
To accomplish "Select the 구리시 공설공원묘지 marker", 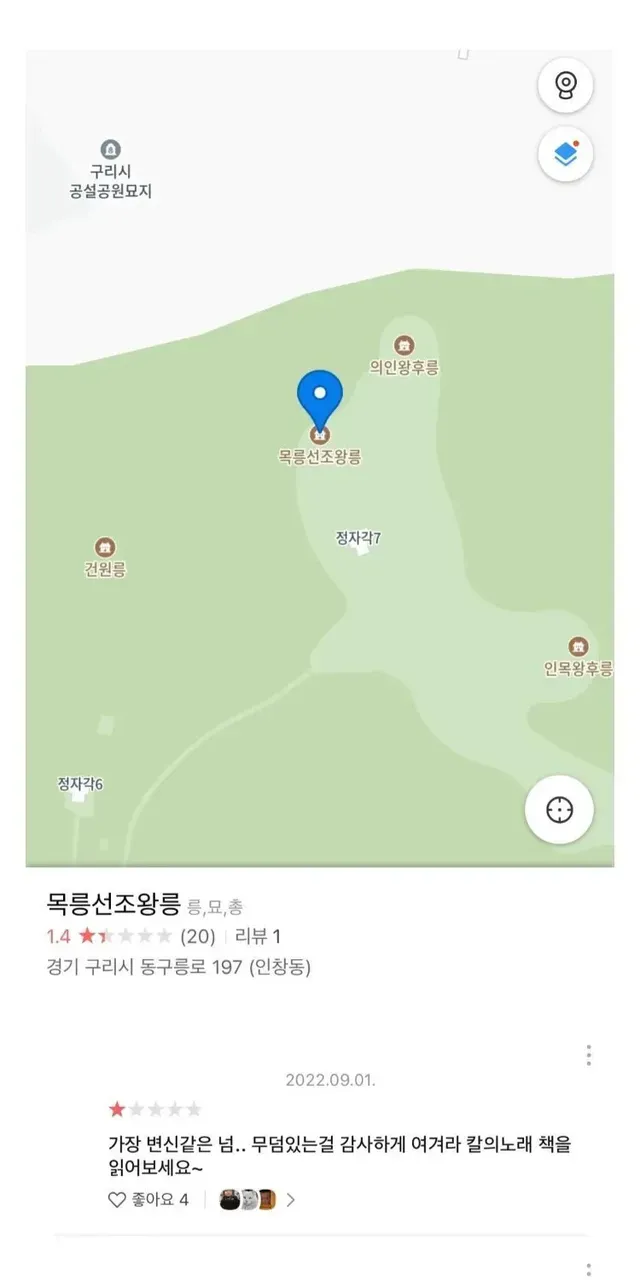I will coord(111,151).
